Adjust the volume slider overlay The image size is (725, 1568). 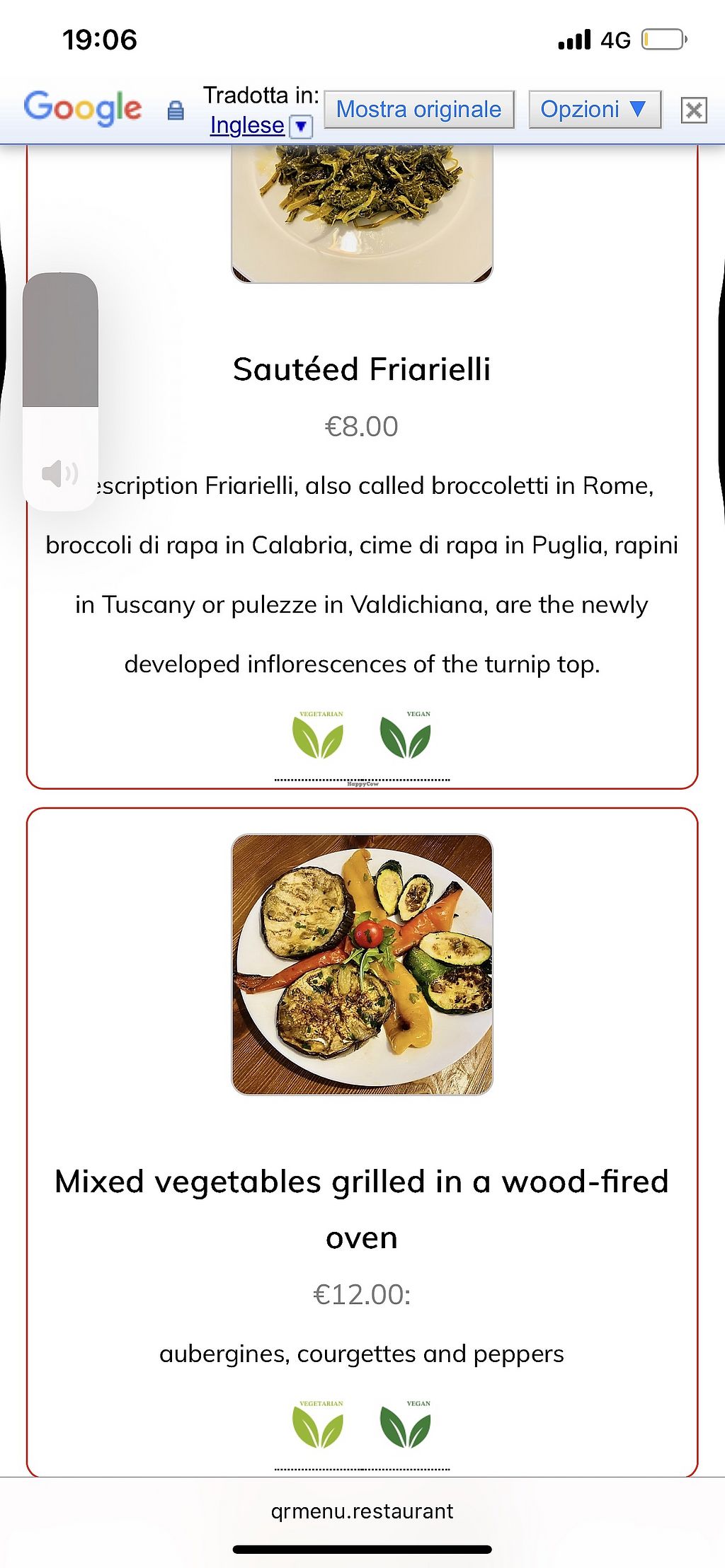[60, 391]
